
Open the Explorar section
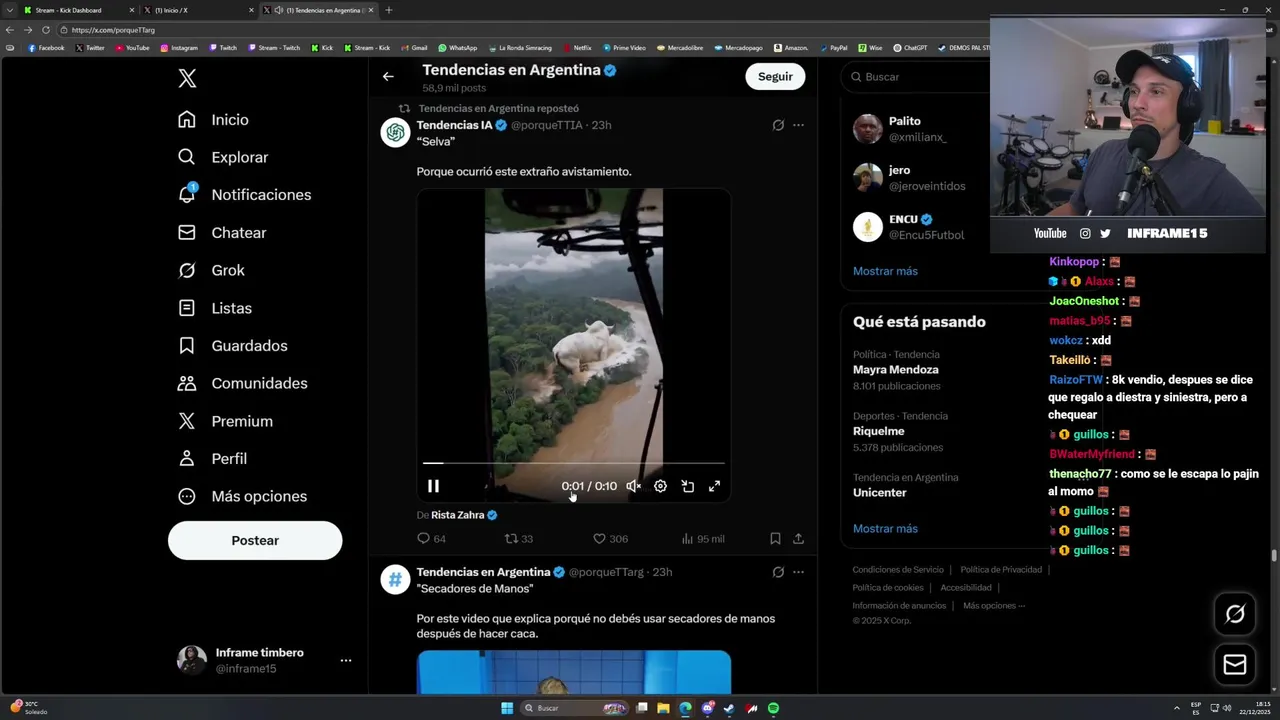(x=239, y=157)
